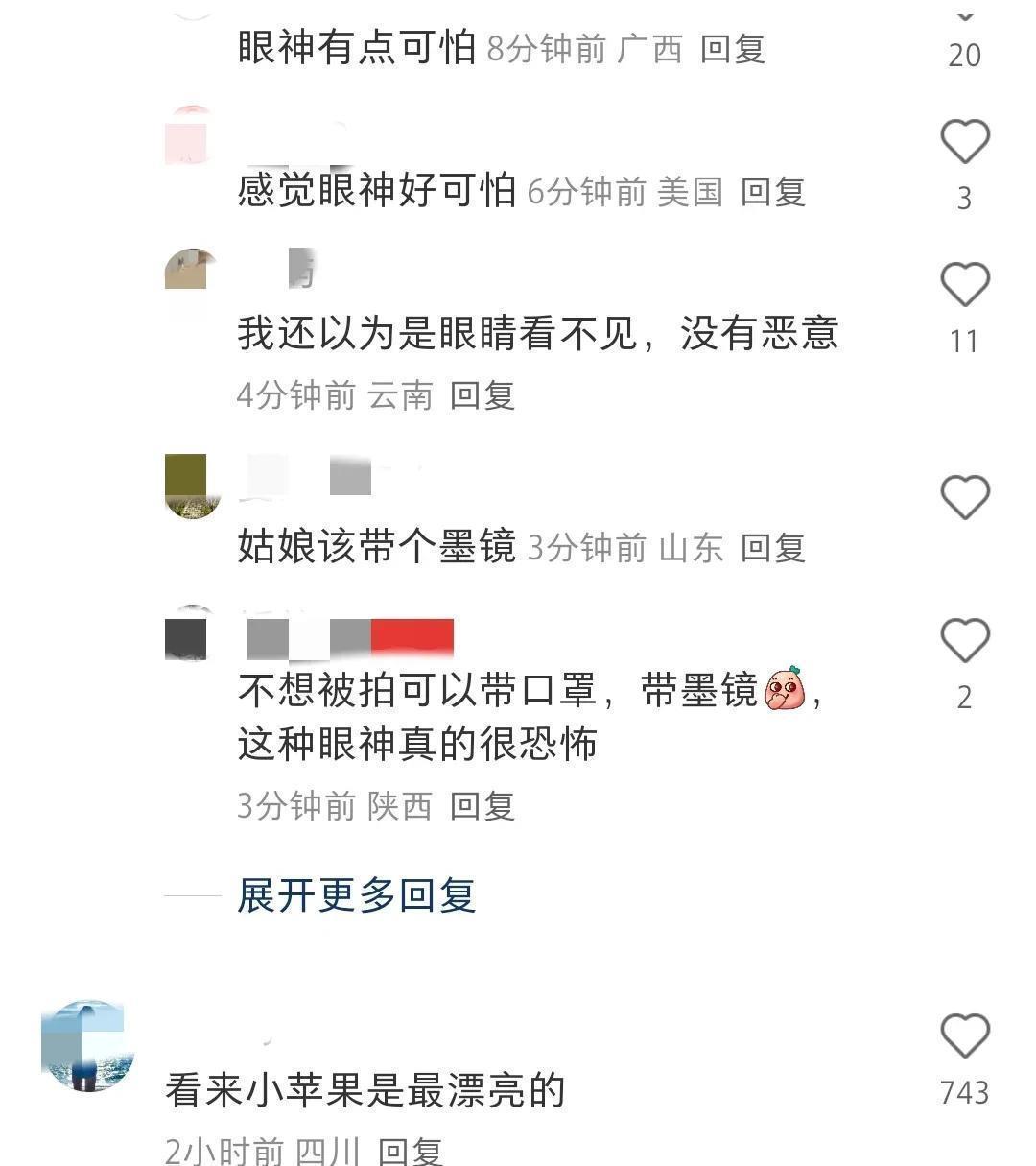1036x1166 pixels.
Task: Reply to the 四川 comment 看来小苹果是最漂亮的
Action: (410, 1150)
